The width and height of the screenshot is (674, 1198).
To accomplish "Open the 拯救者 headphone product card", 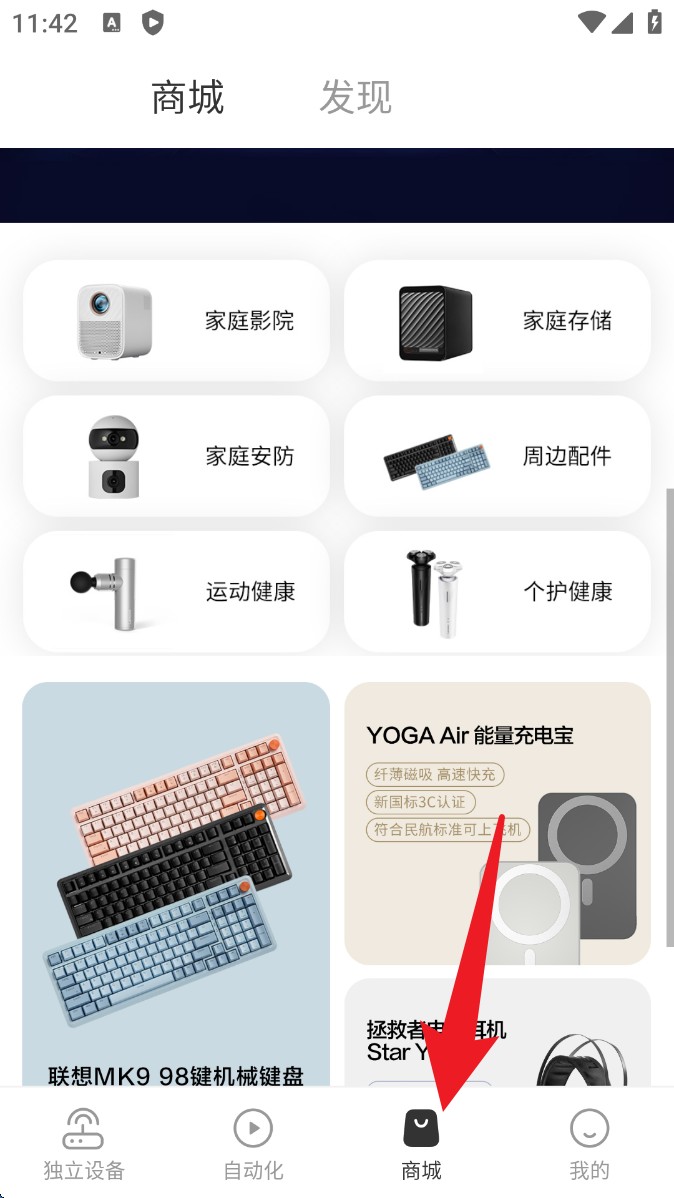I will (497, 1032).
